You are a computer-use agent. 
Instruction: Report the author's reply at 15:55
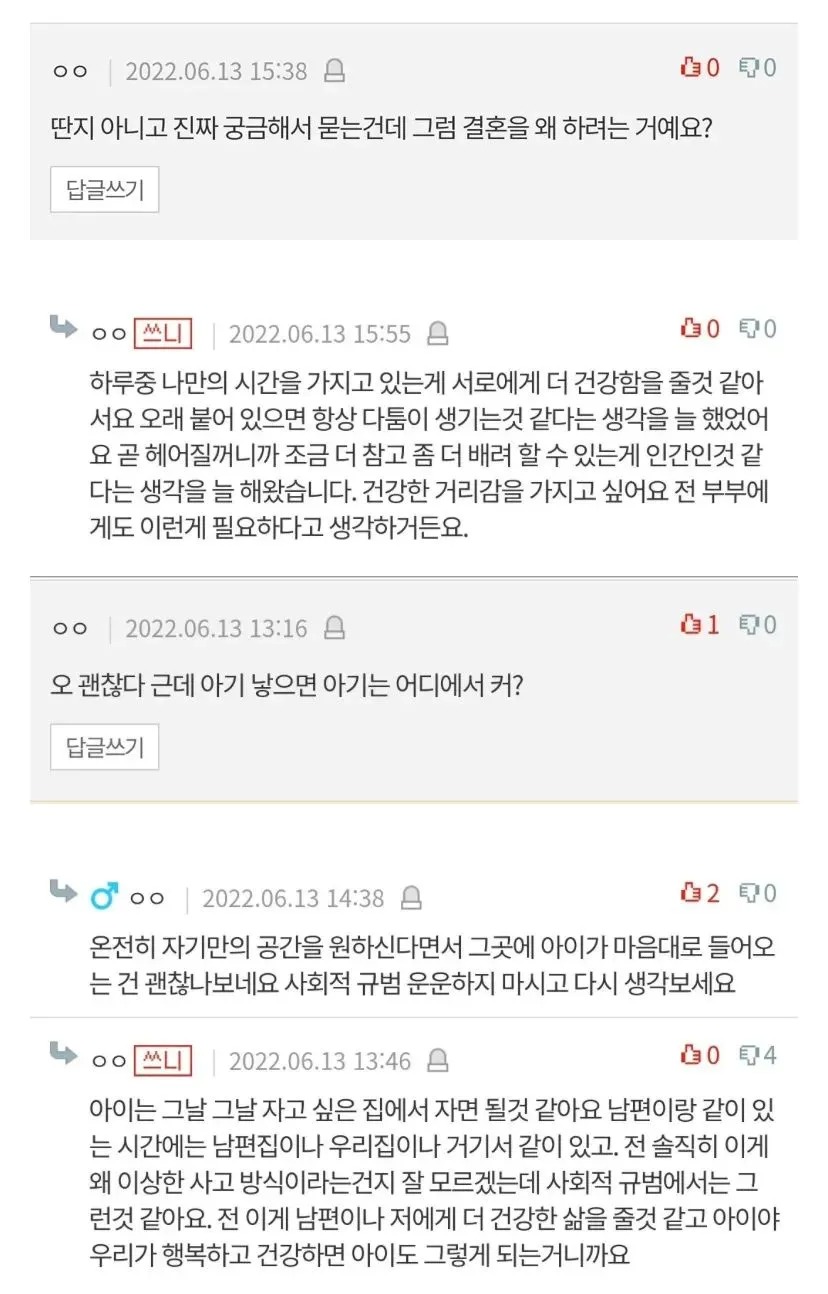[x=438, y=334]
